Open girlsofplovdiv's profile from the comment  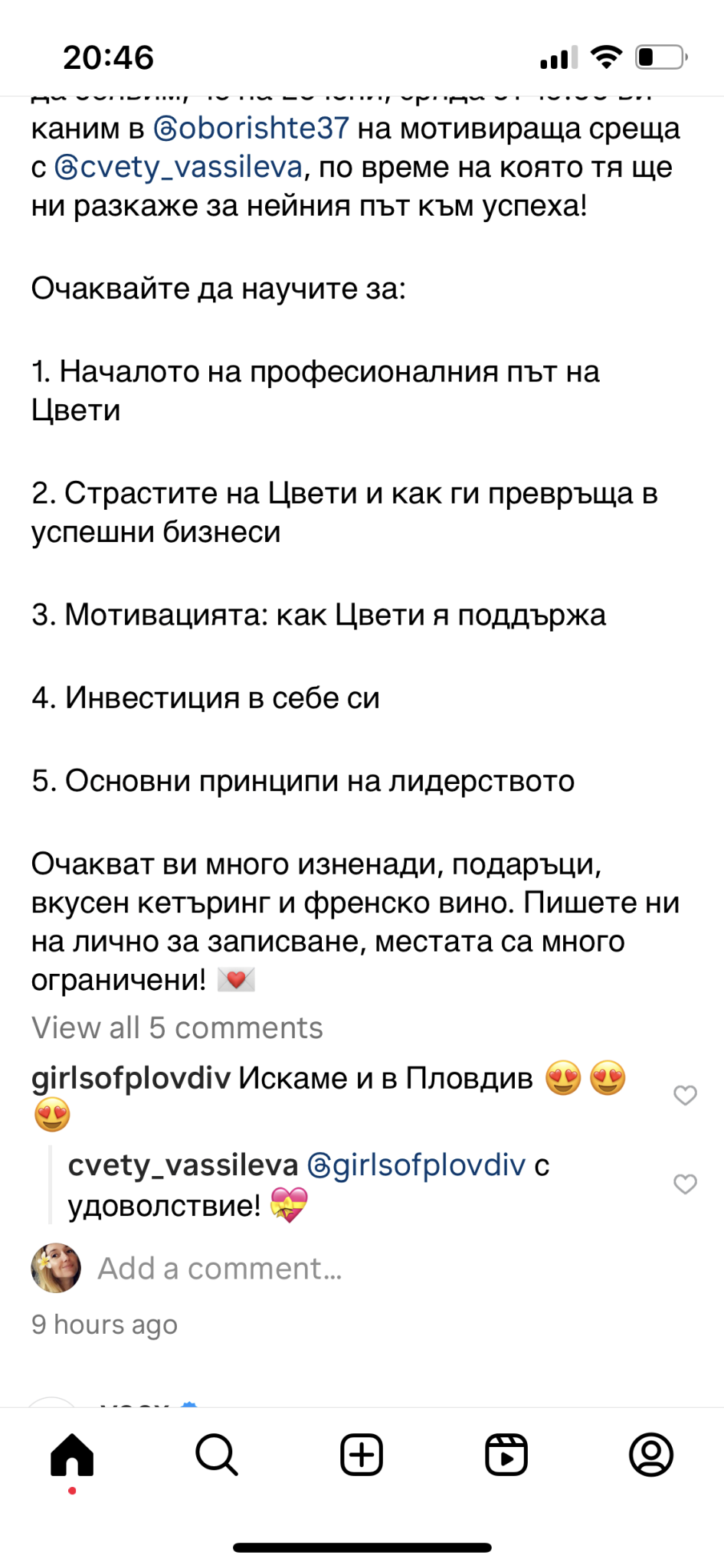point(131,1078)
